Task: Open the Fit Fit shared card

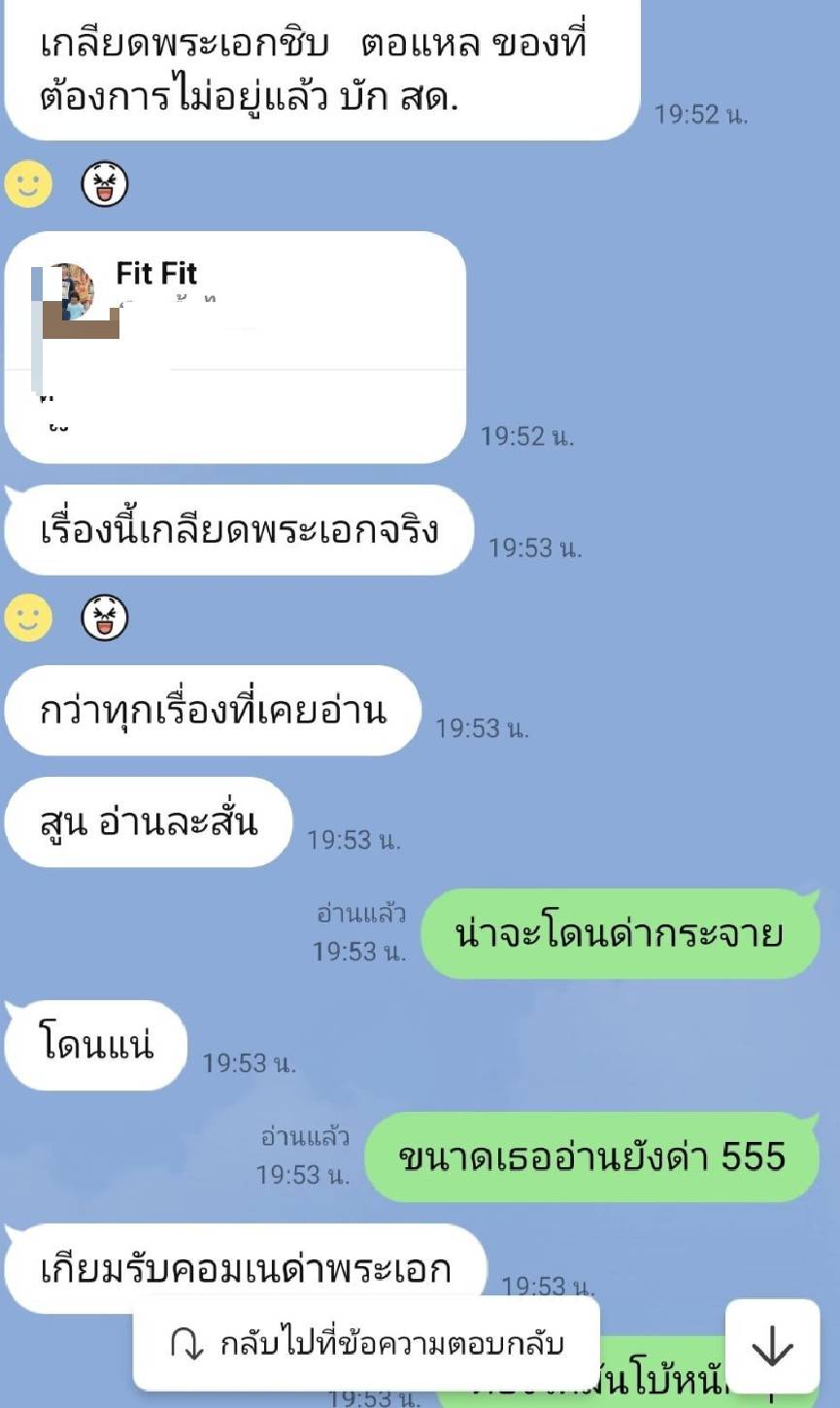Action: (x=235, y=347)
